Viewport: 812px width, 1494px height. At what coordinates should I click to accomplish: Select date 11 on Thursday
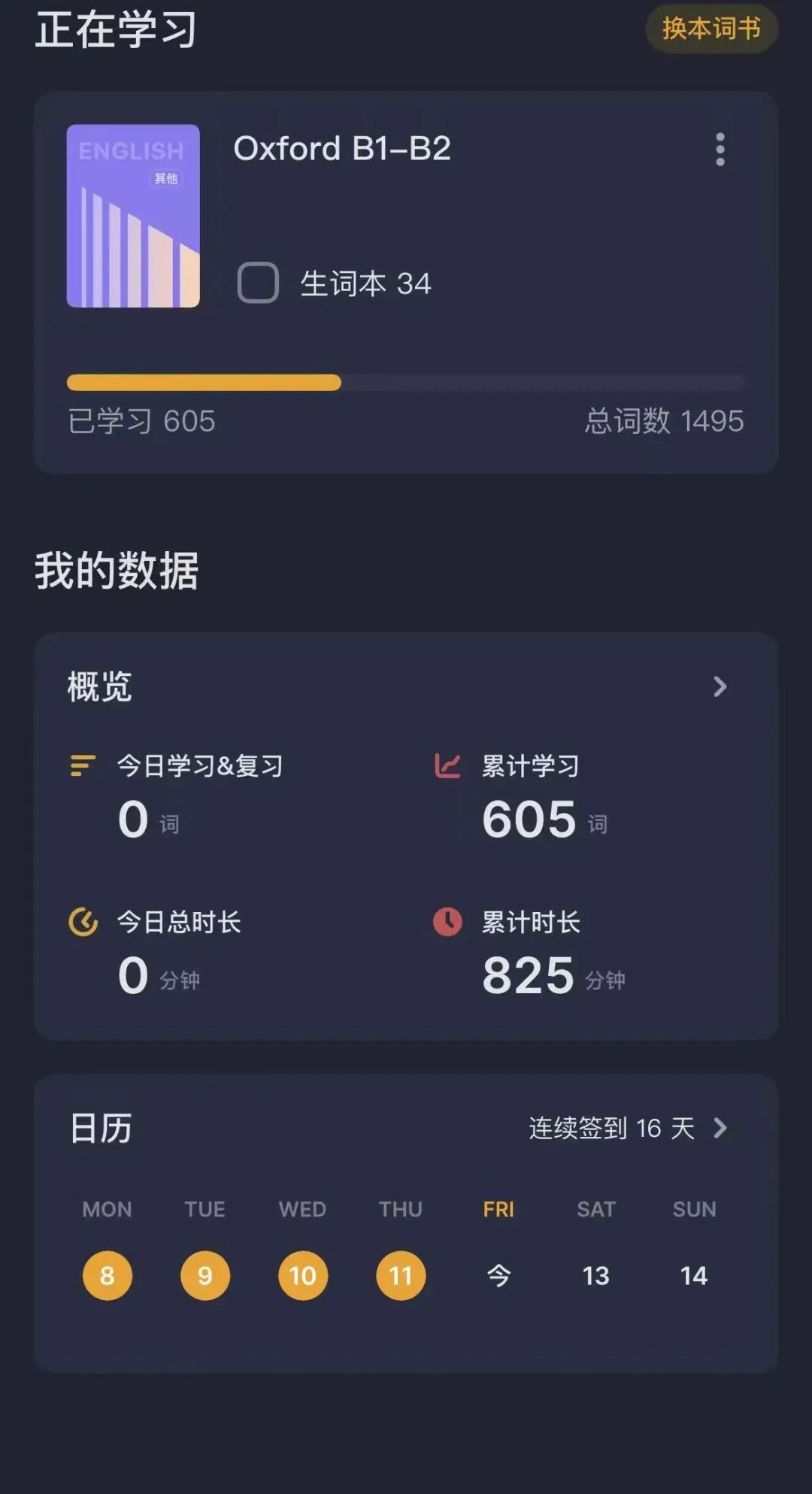(x=401, y=1275)
